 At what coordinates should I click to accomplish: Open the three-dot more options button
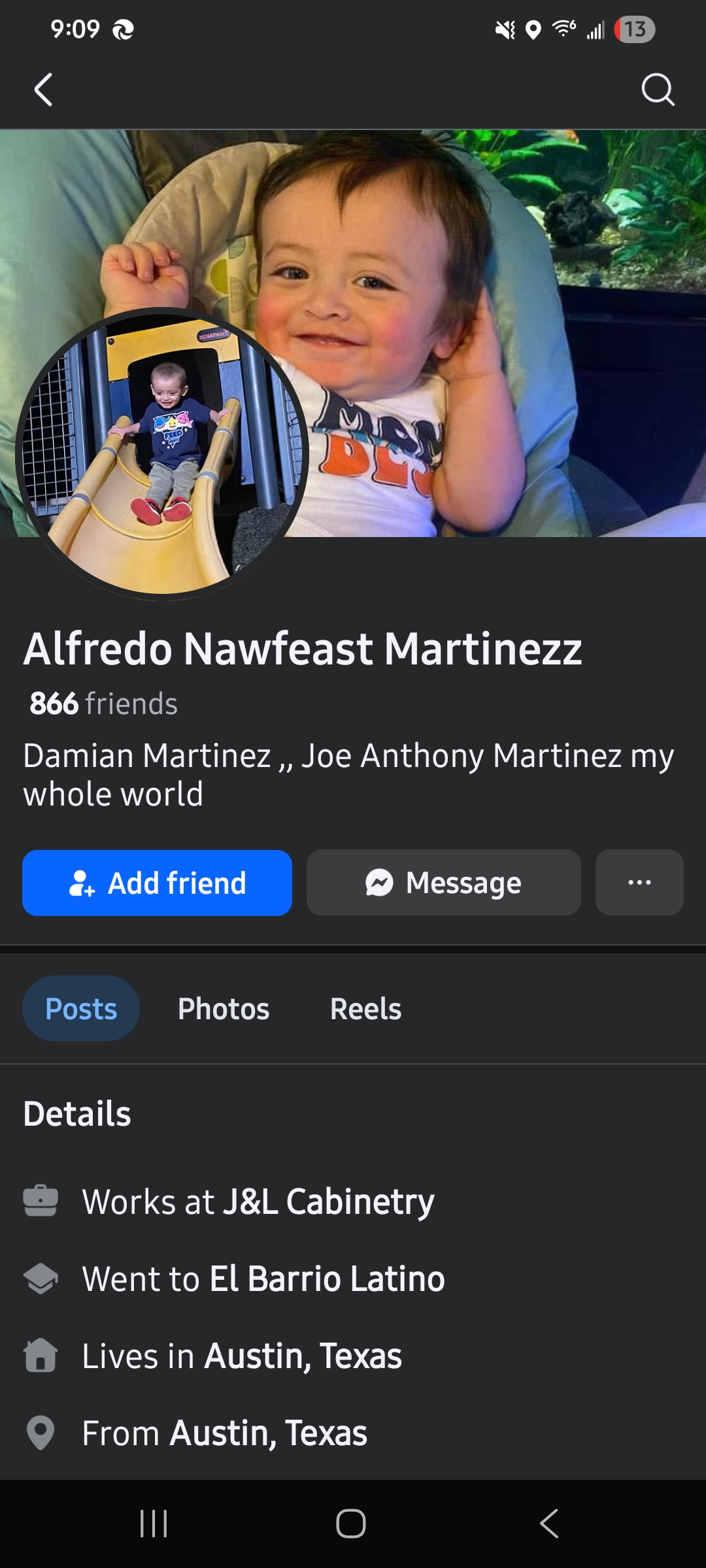tap(639, 883)
